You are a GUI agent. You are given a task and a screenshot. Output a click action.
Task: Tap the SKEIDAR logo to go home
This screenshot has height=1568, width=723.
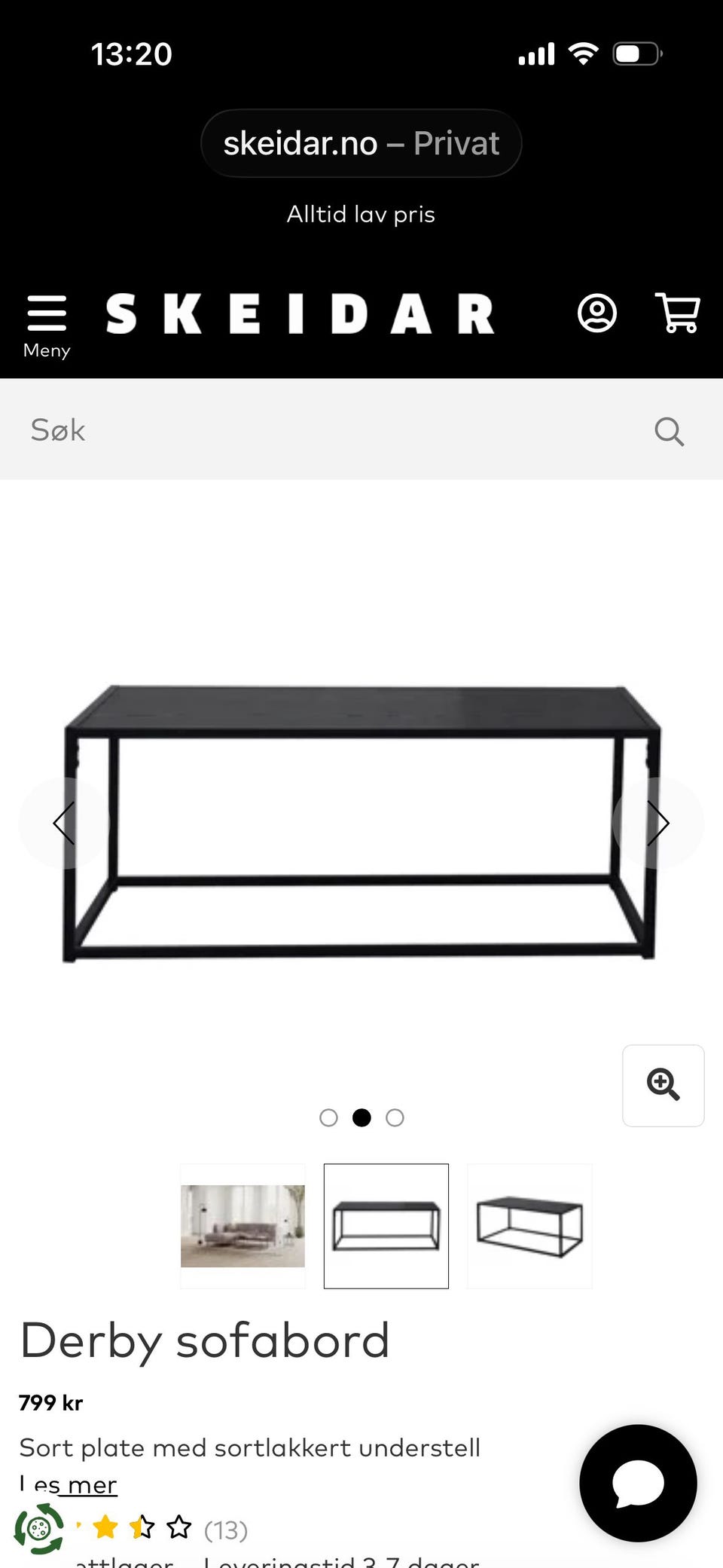(x=300, y=313)
